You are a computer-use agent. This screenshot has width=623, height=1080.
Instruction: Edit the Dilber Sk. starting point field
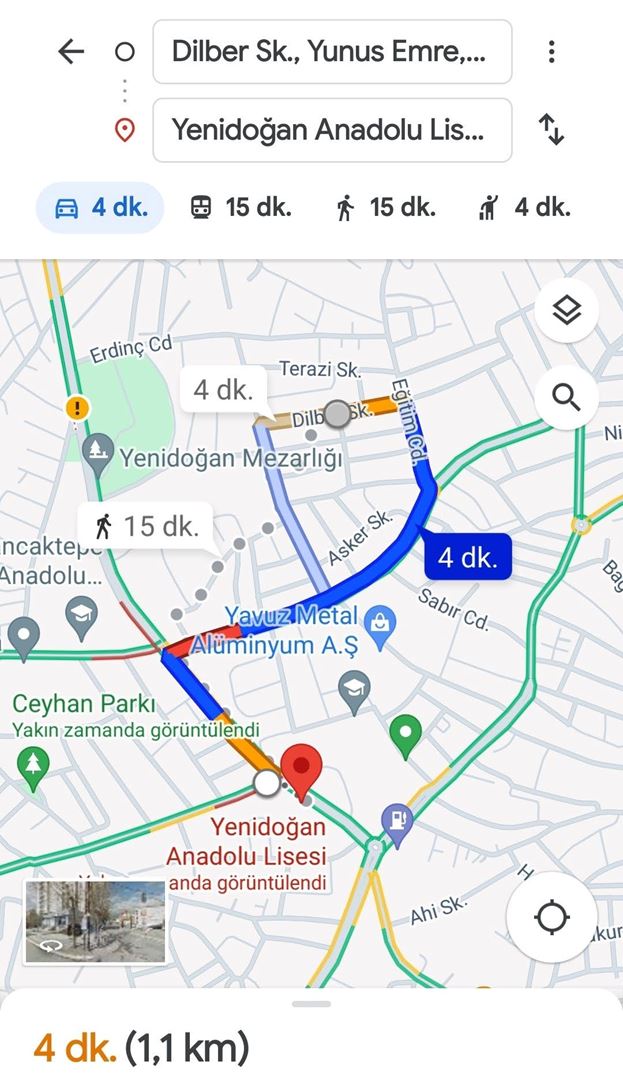pos(332,52)
